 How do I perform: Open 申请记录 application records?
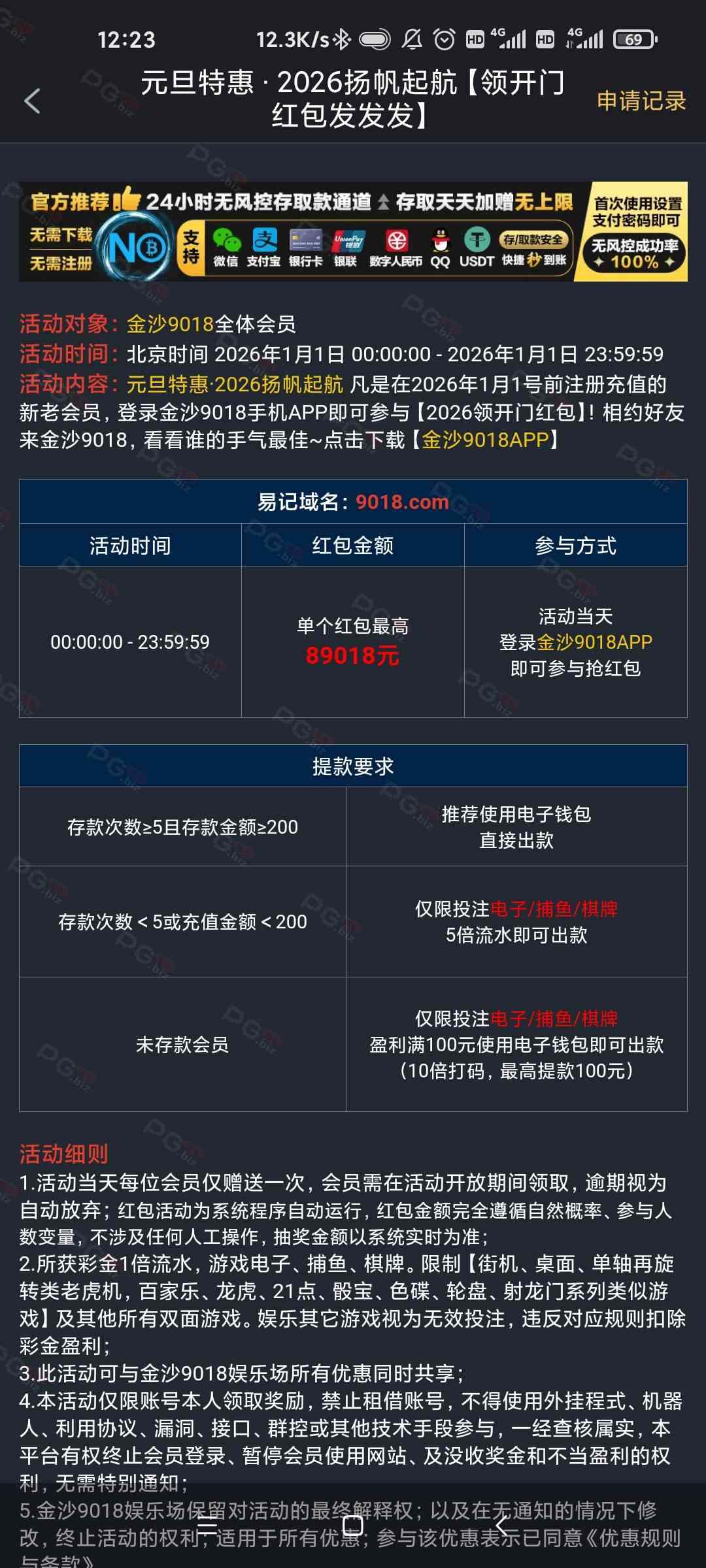coord(641,101)
